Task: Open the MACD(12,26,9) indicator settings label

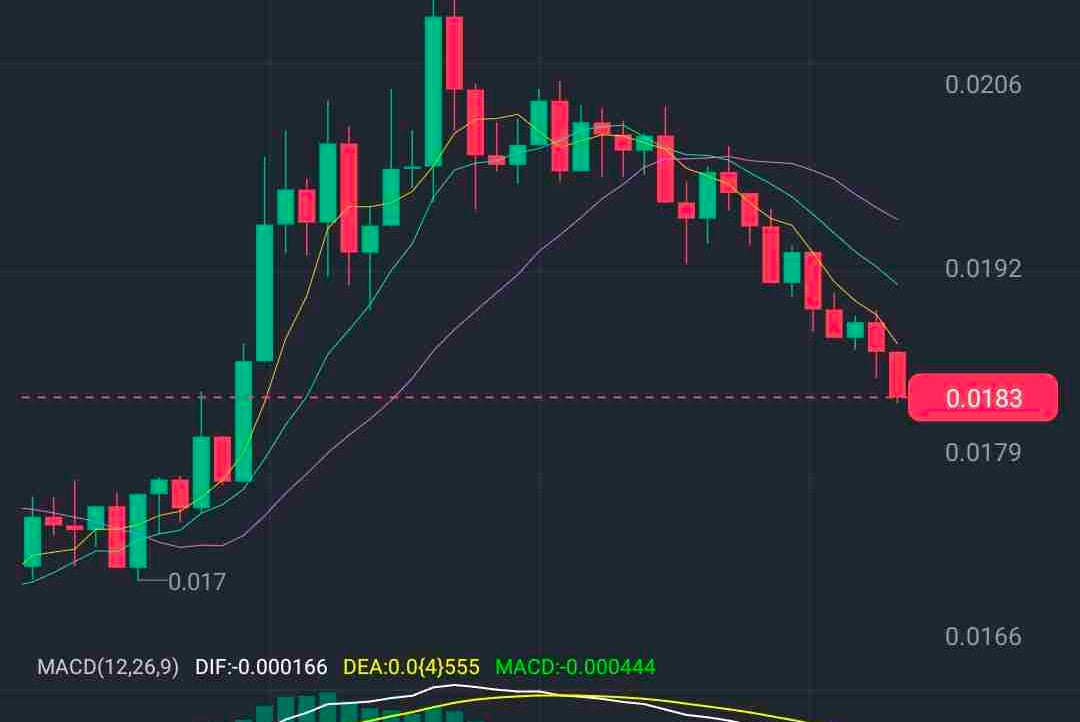Action: 108,666
